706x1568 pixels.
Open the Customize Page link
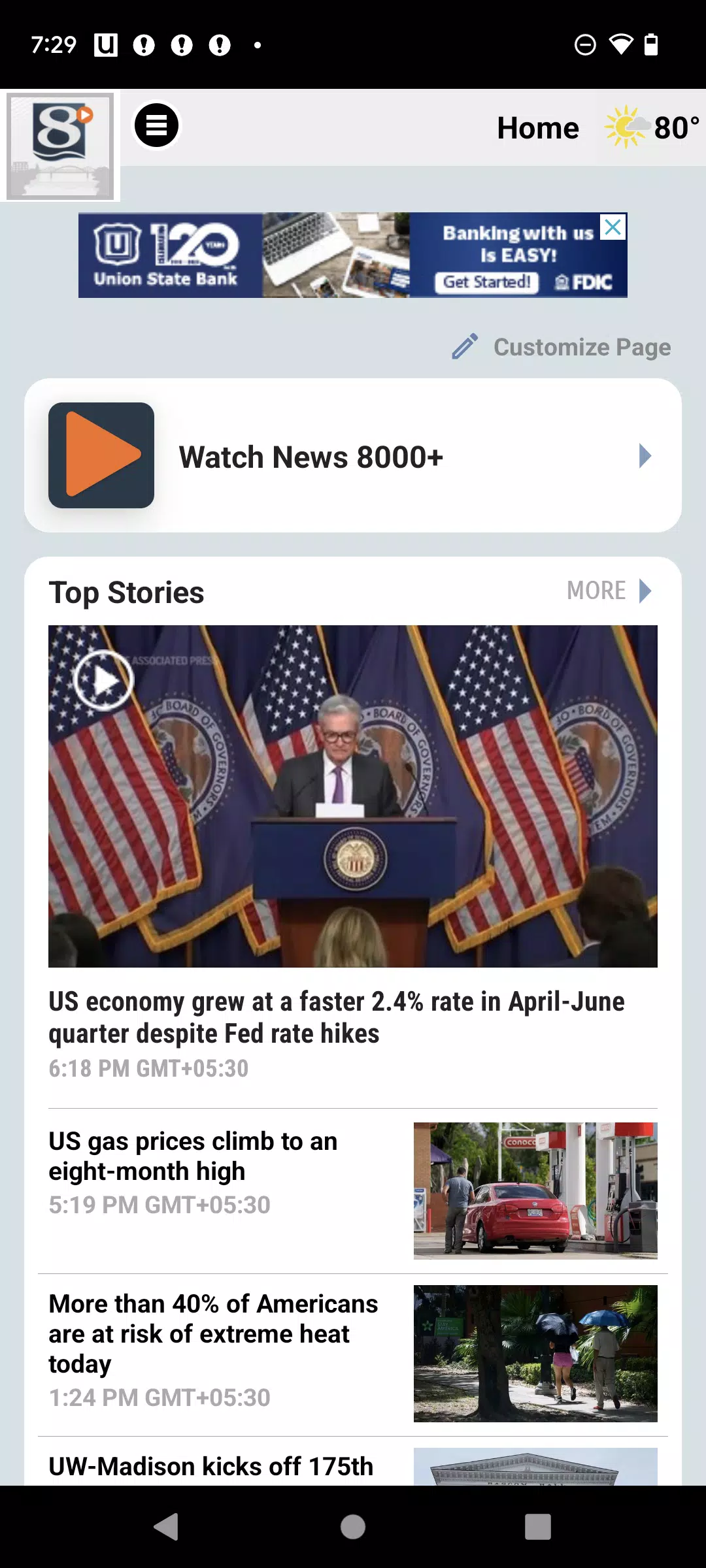tap(582, 347)
